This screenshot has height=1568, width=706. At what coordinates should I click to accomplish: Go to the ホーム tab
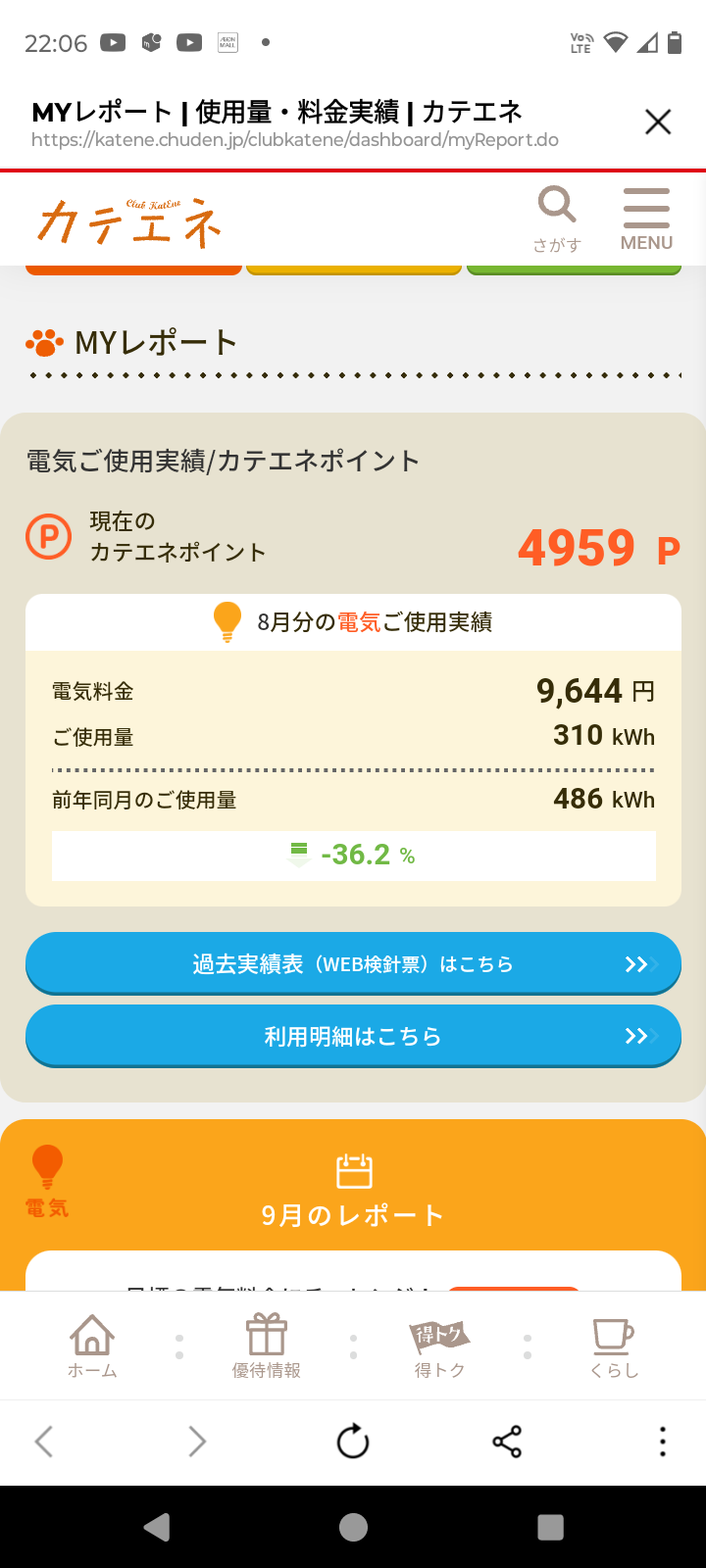pyautogui.click(x=92, y=1347)
